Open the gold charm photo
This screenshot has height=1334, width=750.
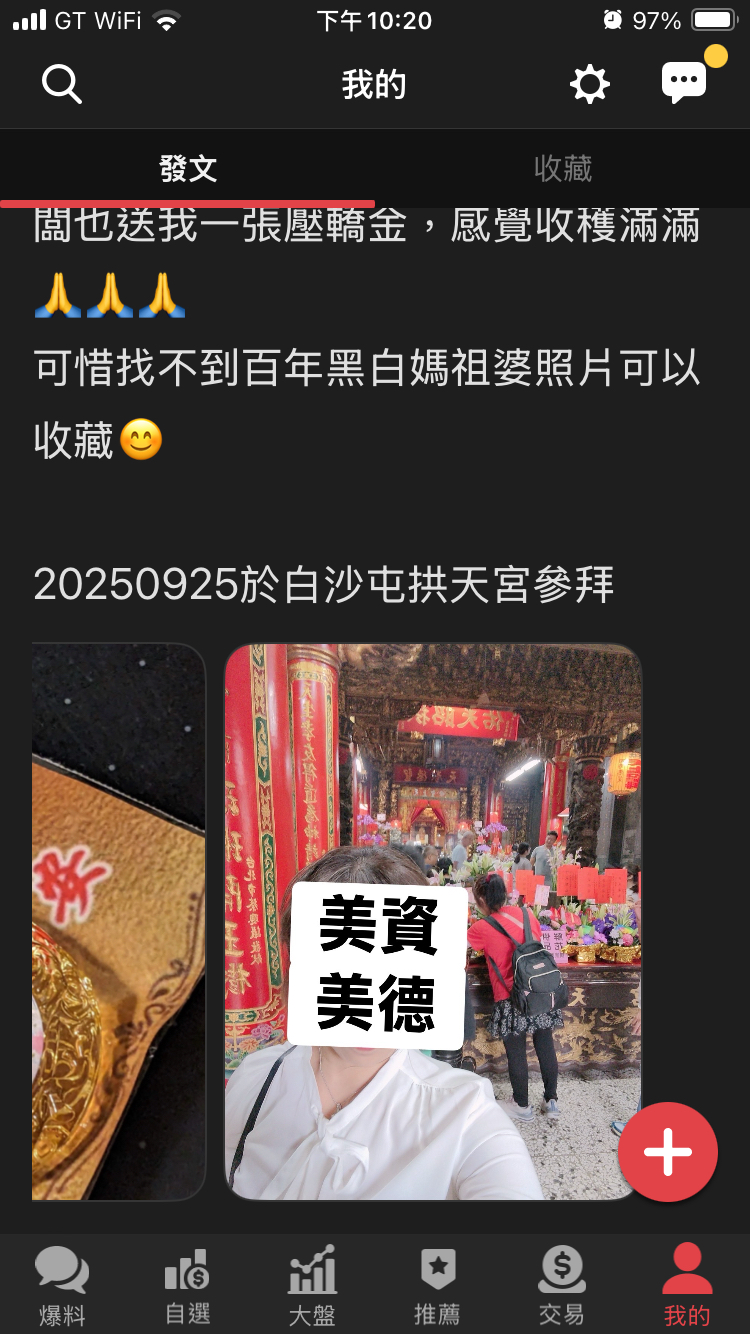tap(118, 920)
